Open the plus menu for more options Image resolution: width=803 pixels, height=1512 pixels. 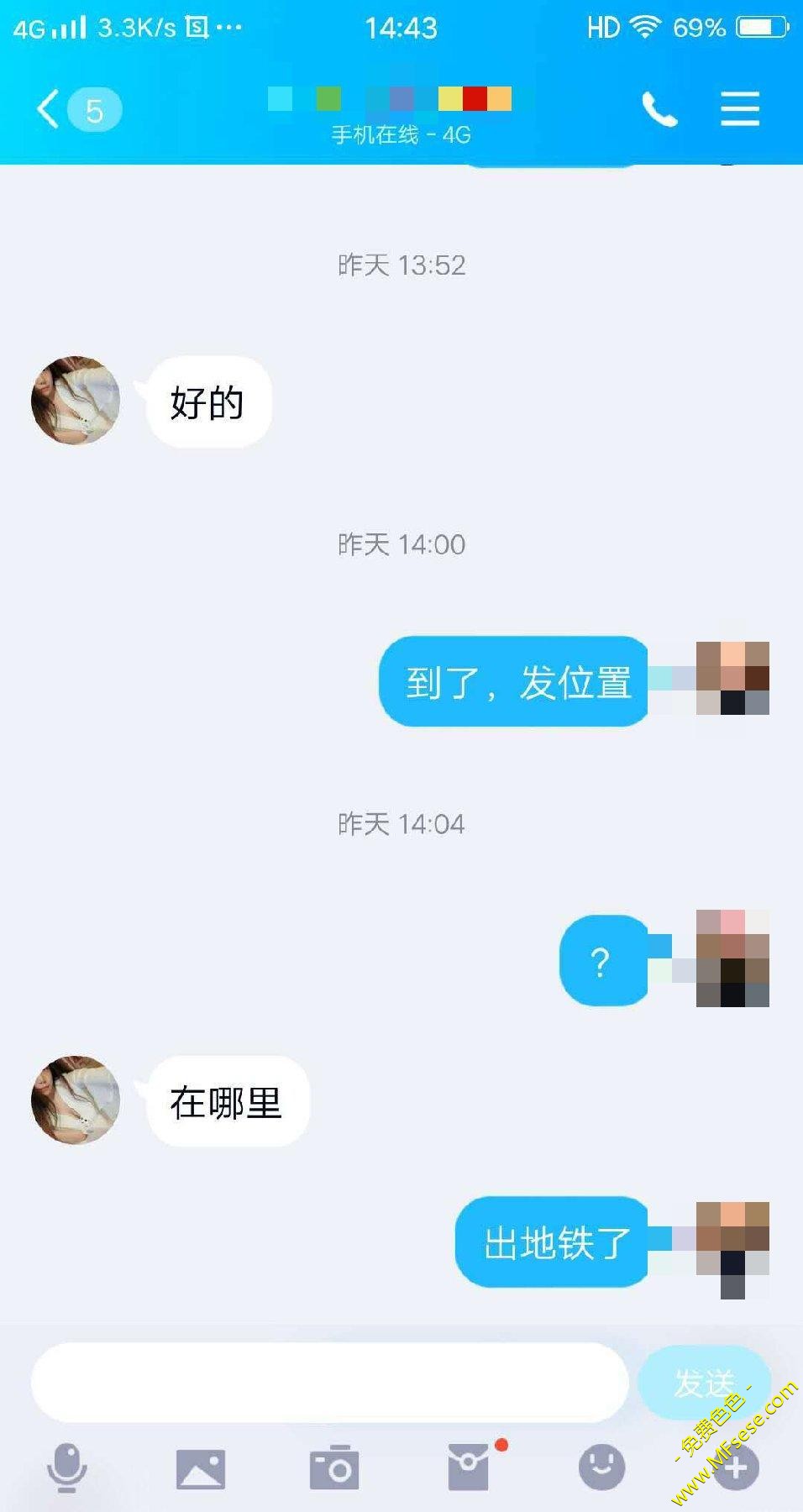pyautogui.click(x=736, y=1468)
